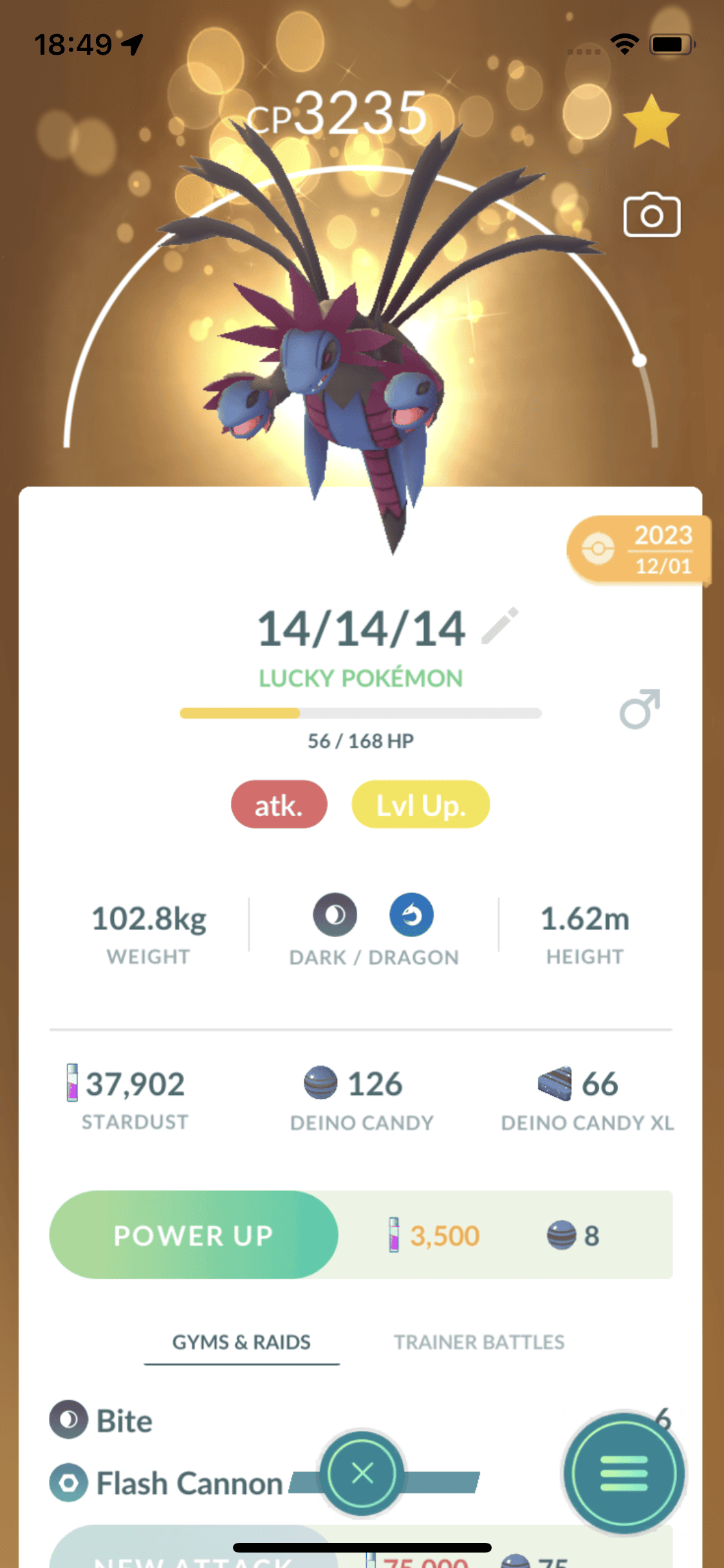Toggle the favorite star icon
The height and width of the screenshot is (1568, 724).
pyautogui.click(x=651, y=122)
